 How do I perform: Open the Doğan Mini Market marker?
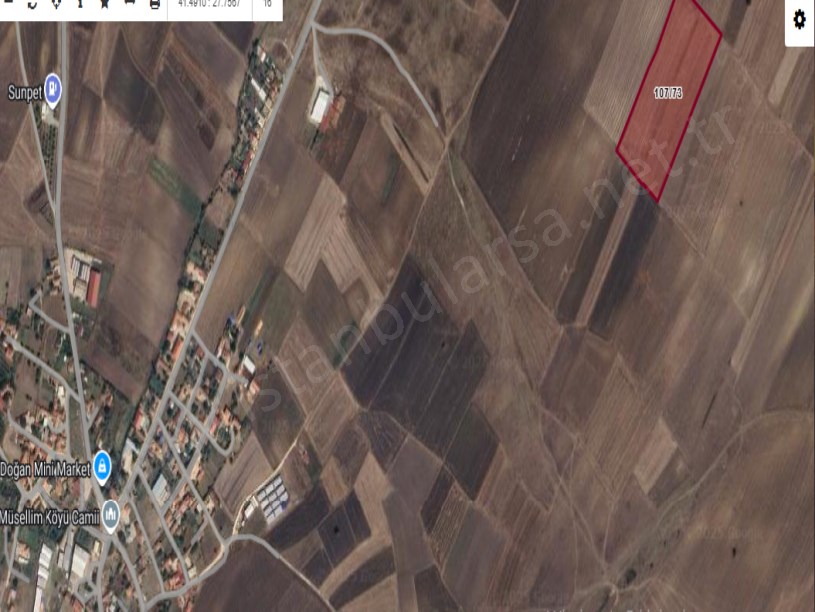click(x=101, y=465)
